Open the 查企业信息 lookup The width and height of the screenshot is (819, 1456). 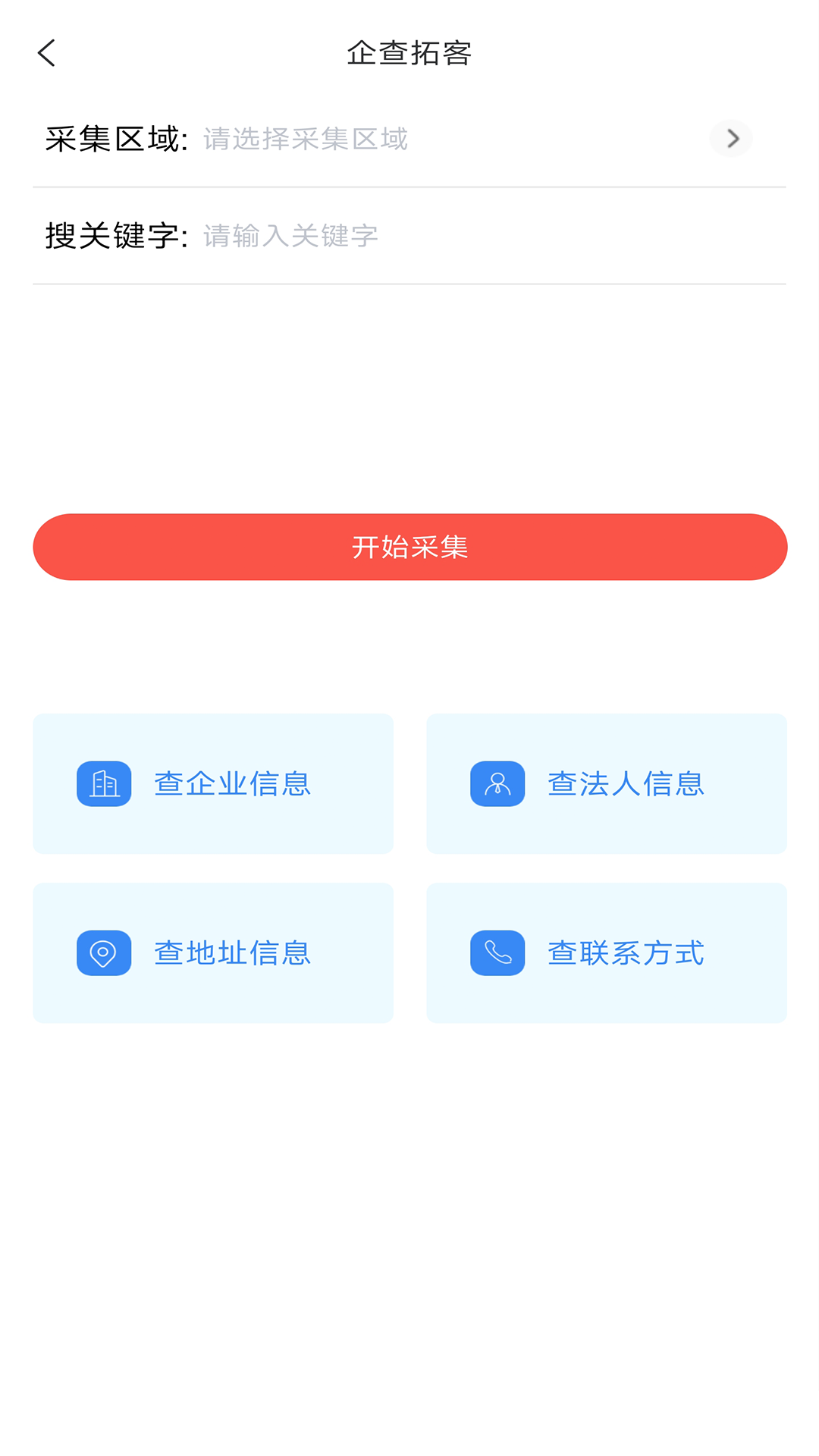pos(212,784)
